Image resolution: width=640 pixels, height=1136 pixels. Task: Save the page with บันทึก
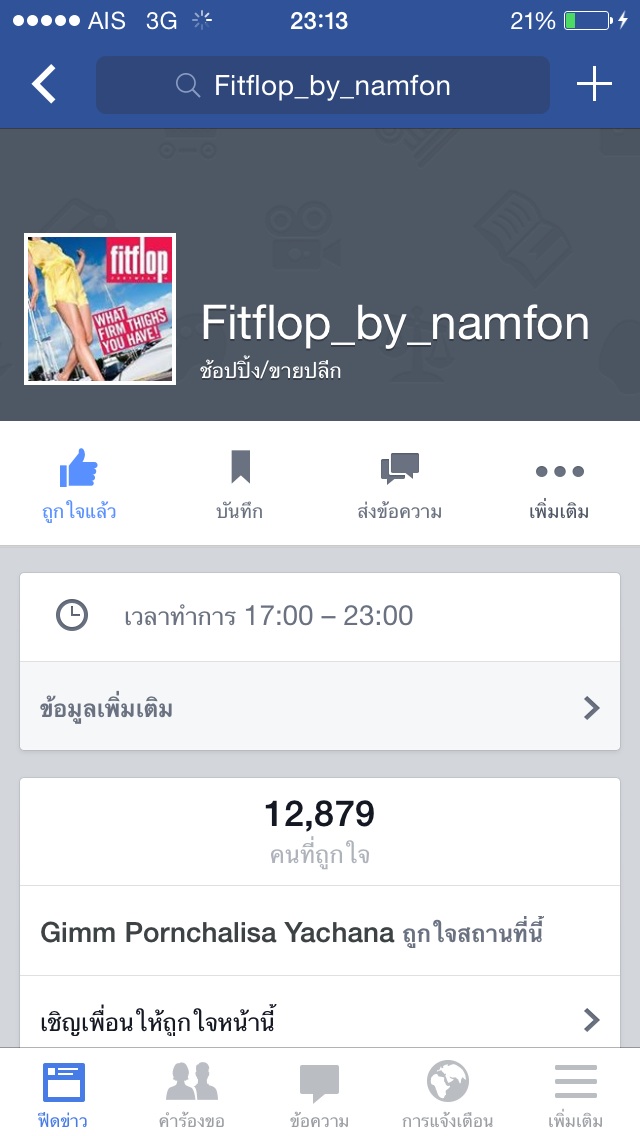(240, 485)
